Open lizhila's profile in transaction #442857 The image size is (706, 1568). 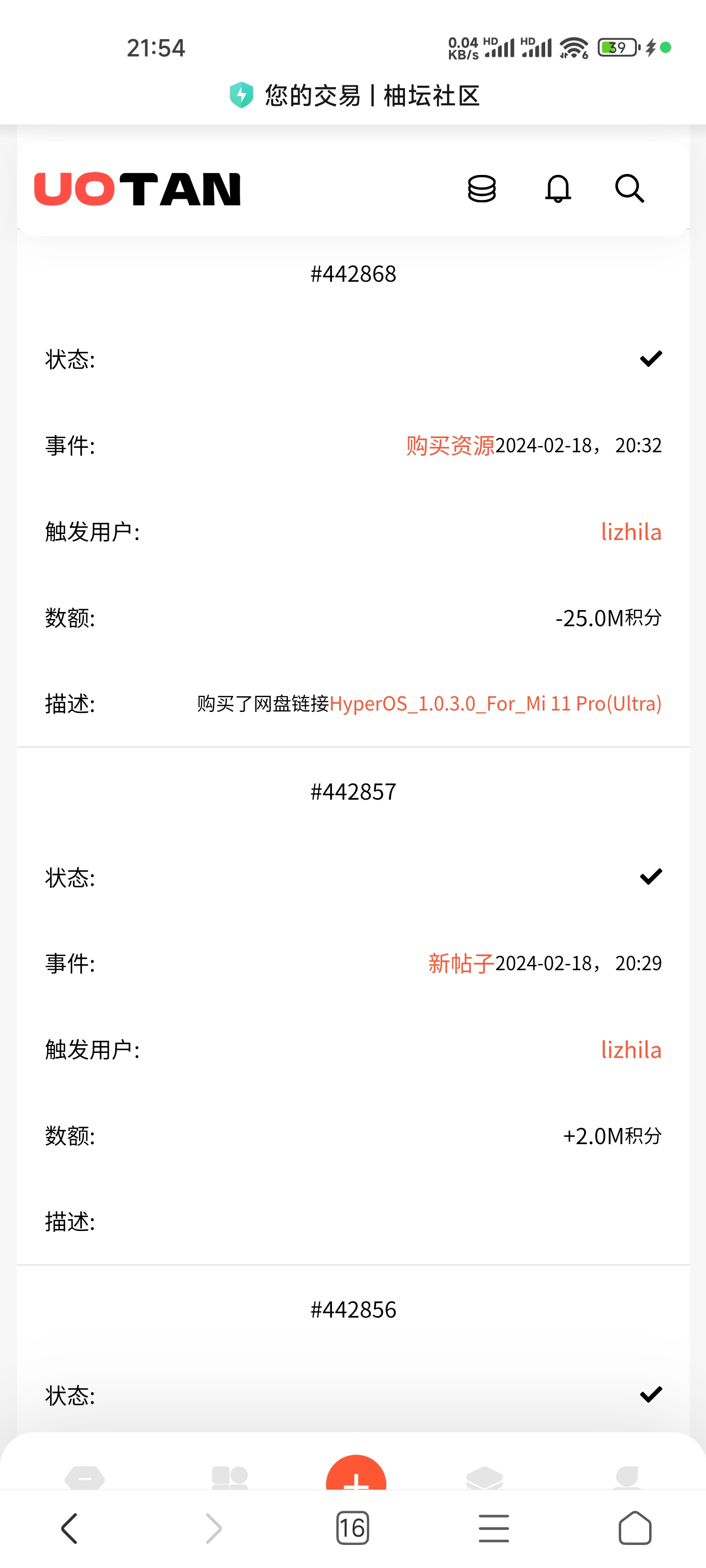pos(631,1050)
